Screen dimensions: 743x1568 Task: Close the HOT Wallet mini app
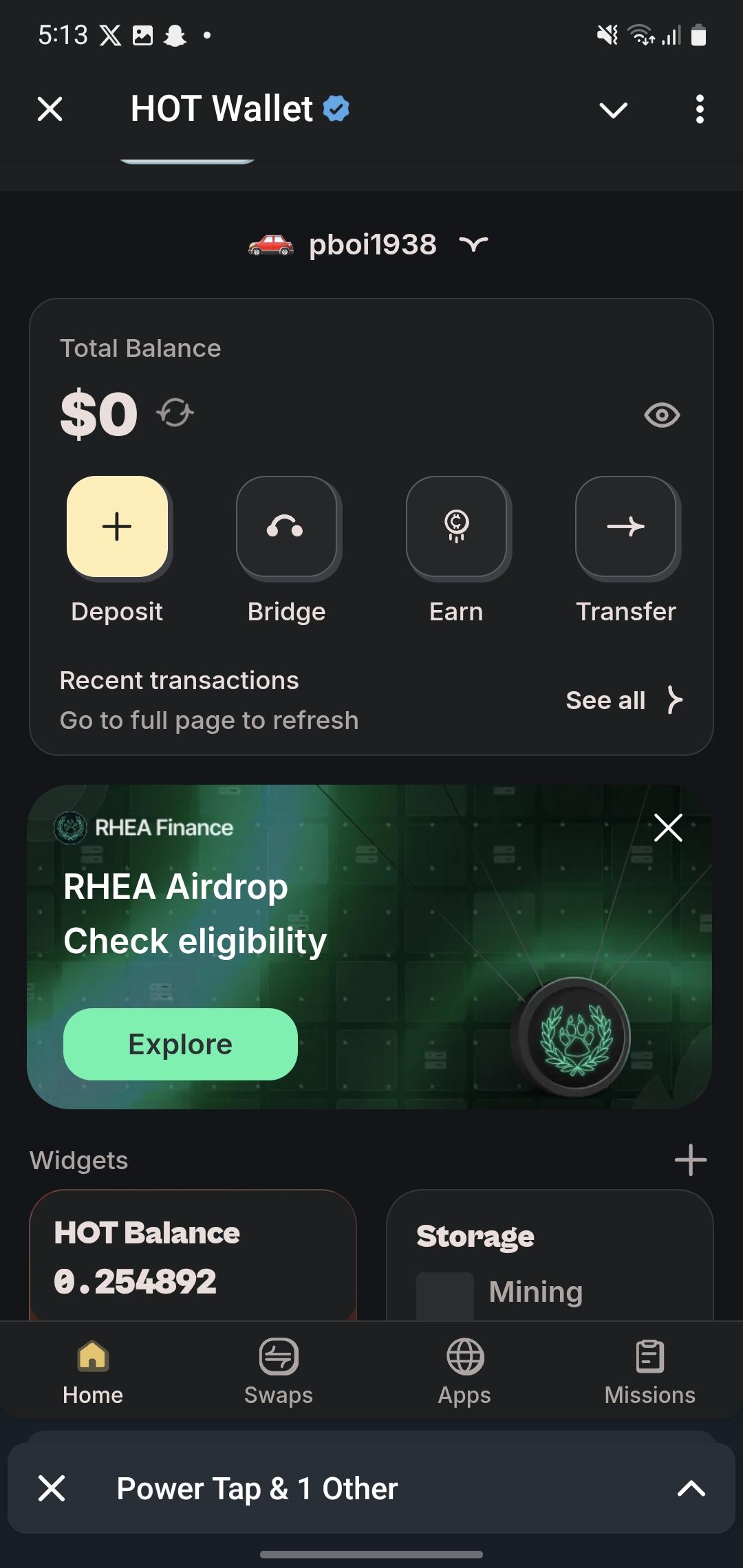pos(50,109)
